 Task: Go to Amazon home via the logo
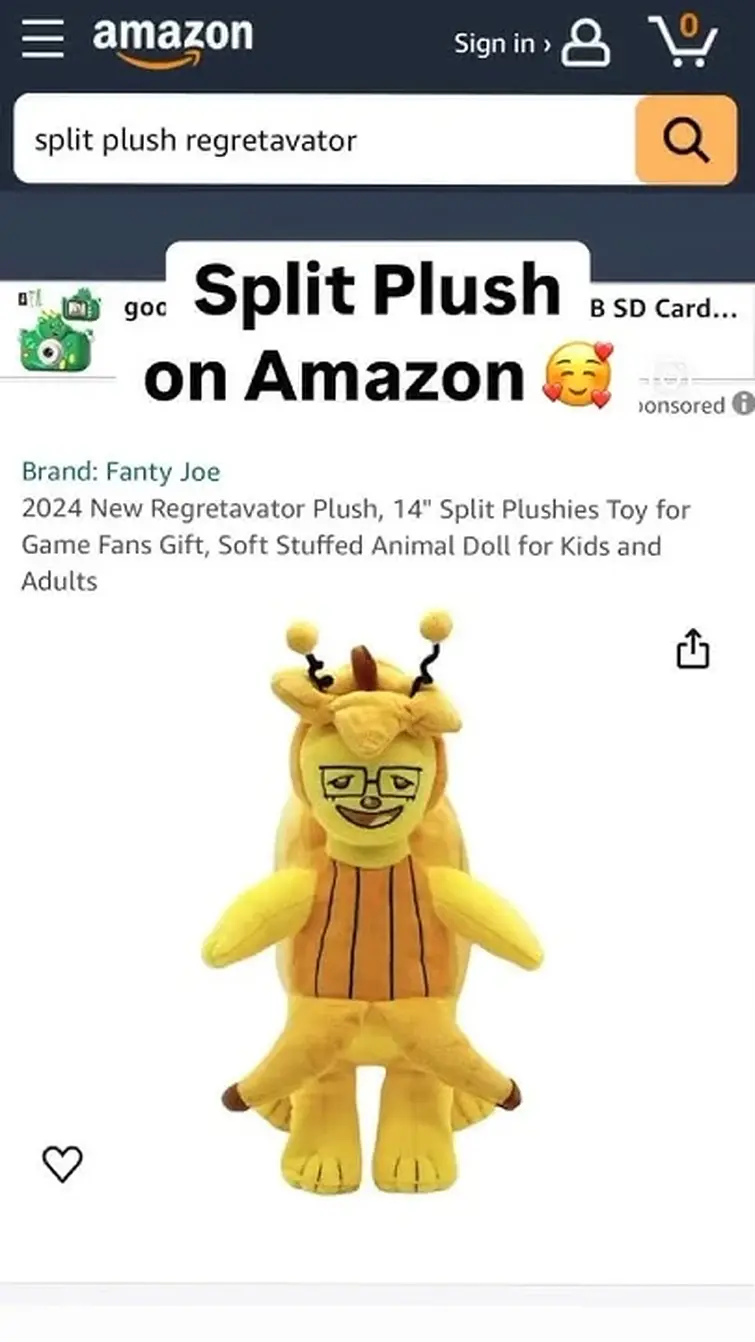pyautogui.click(x=172, y=40)
